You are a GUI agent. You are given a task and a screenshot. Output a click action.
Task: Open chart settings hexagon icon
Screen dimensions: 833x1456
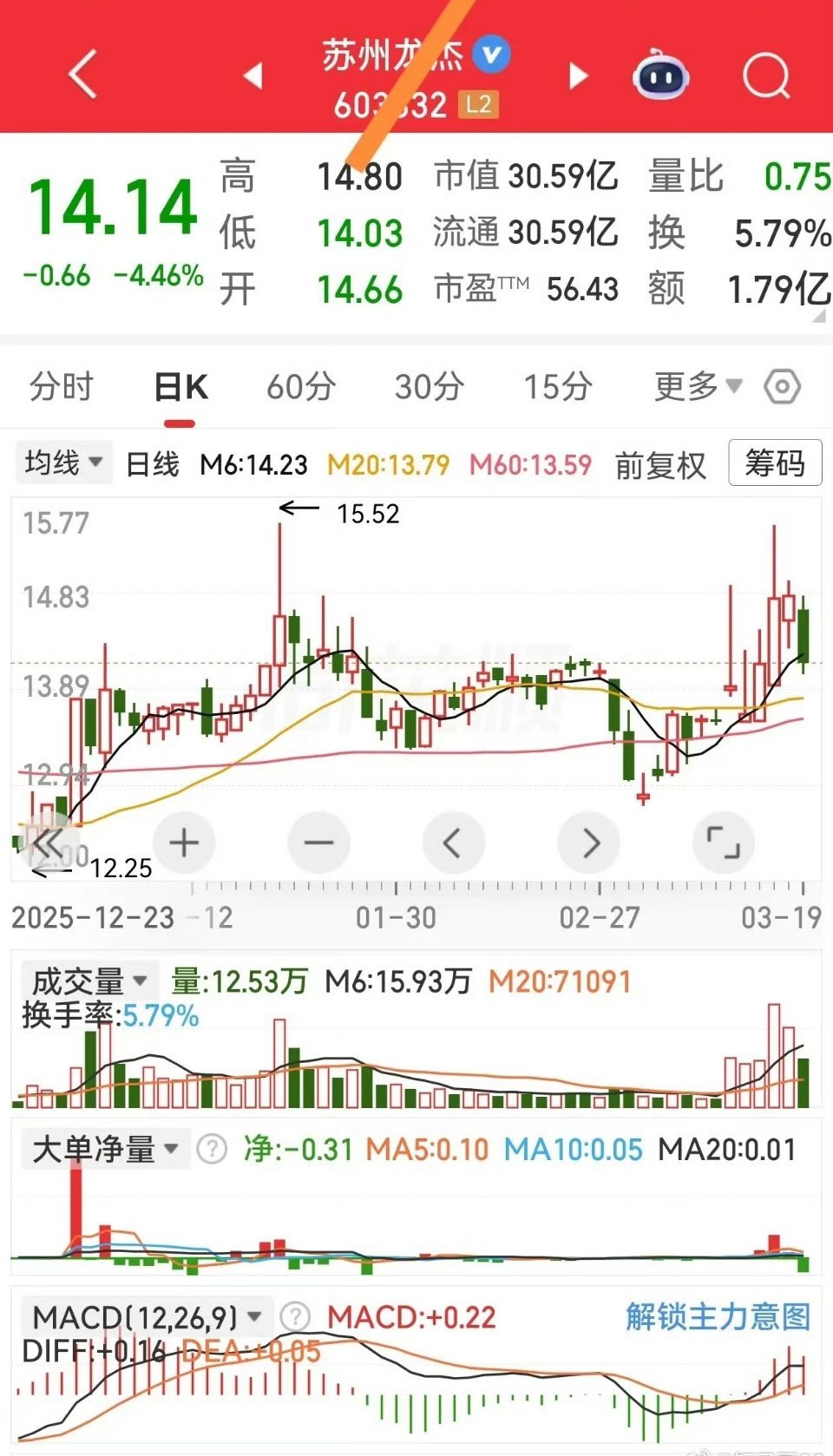782,387
